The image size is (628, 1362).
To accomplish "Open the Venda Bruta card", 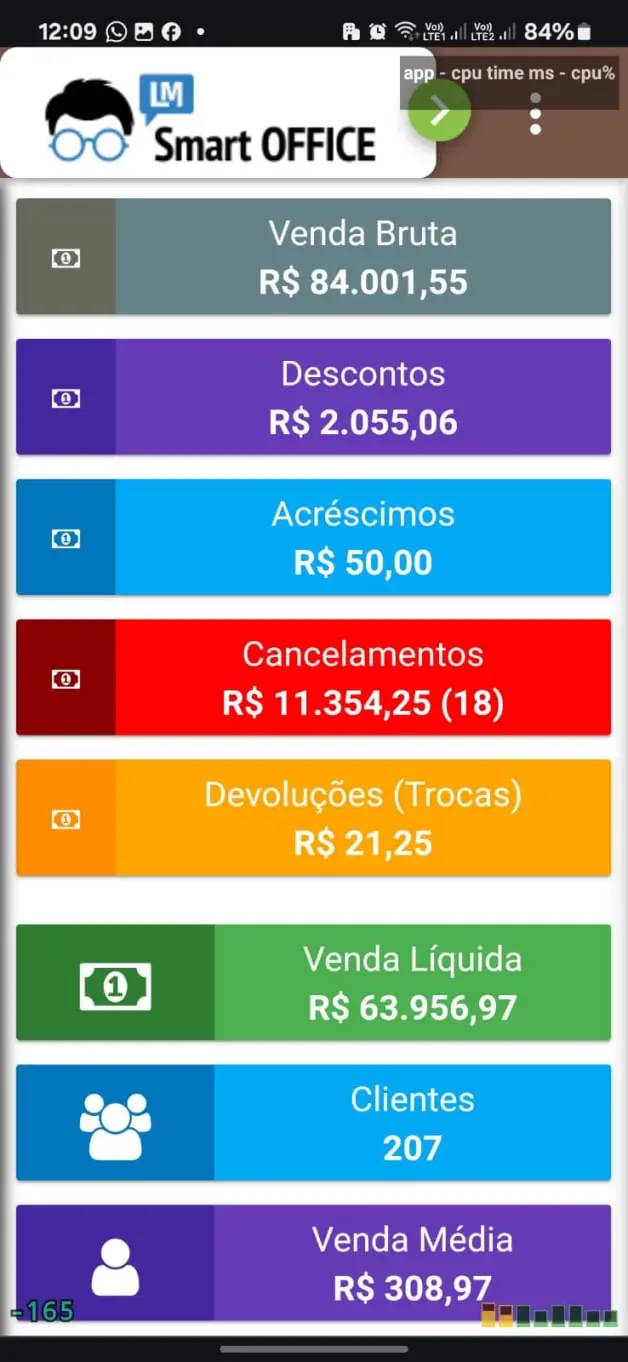I will [314, 257].
